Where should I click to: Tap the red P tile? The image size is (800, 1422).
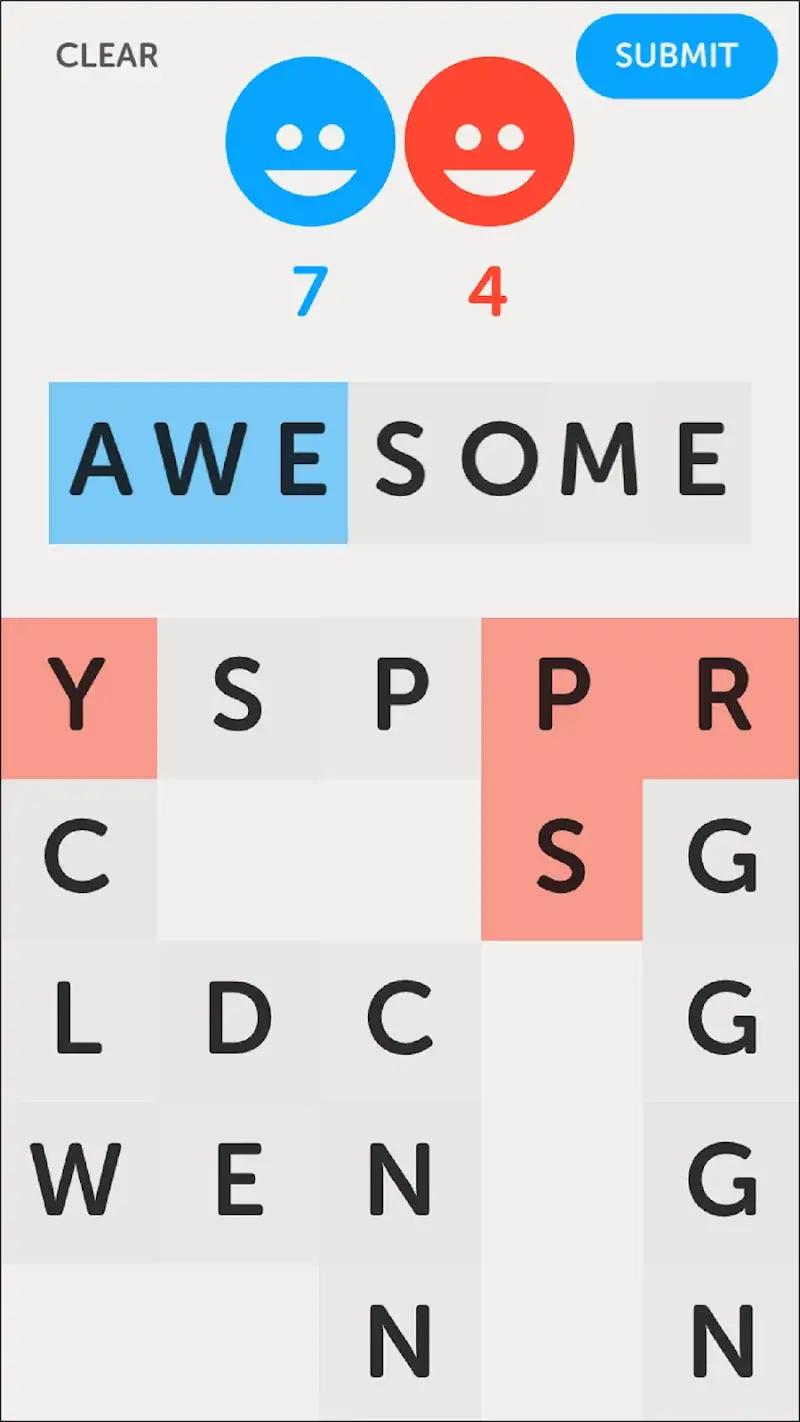(561, 697)
